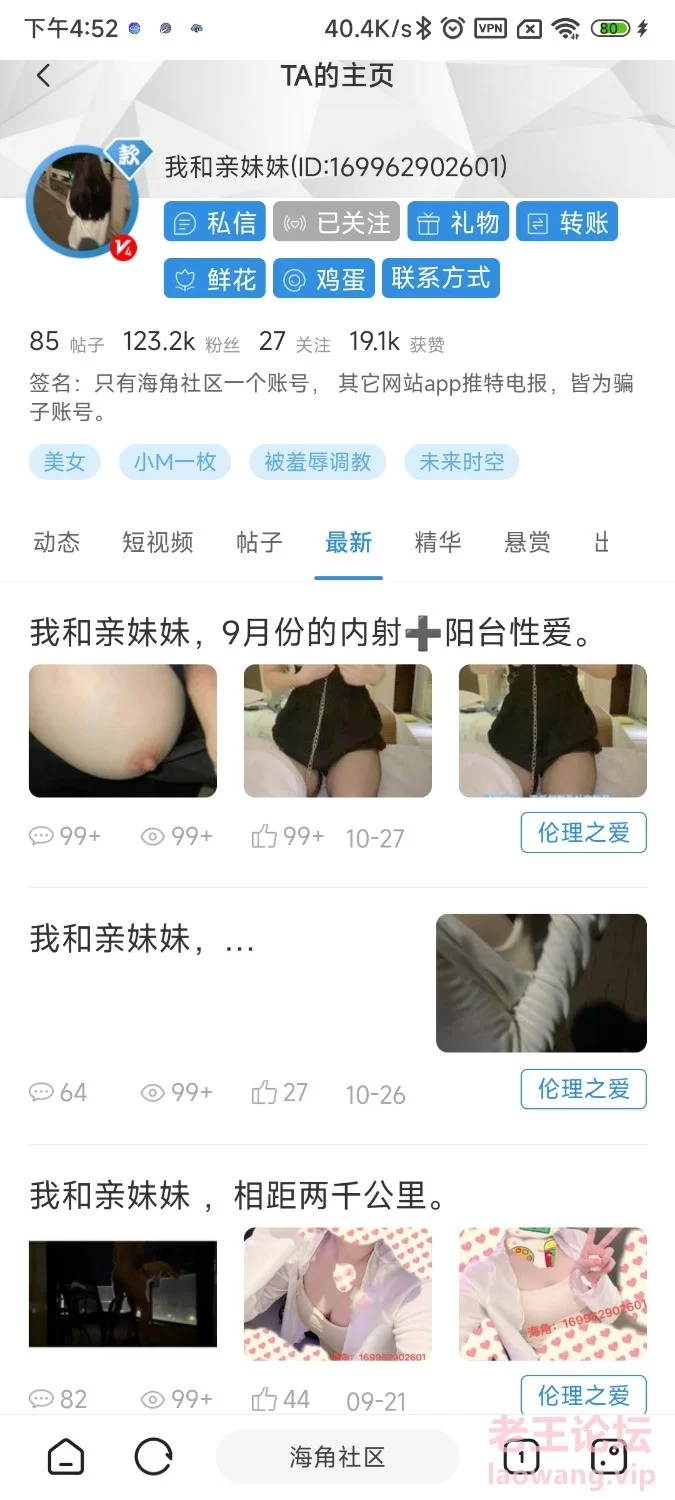Tap the 已关注 button to unfollow
This screenshot has height=1500, width=675.
click(x=337, y=222)
